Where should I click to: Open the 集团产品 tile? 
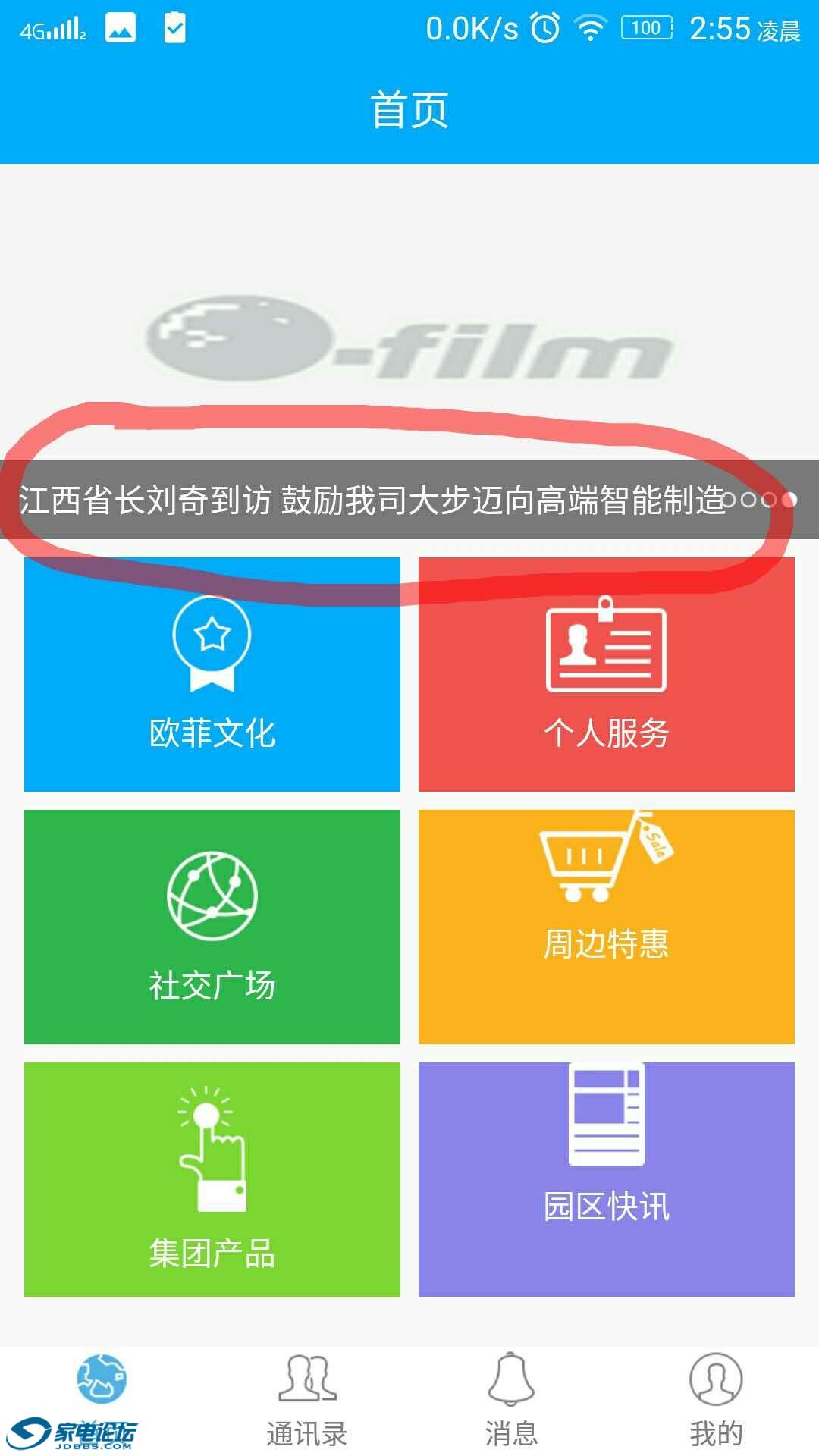coord(212,1179)
